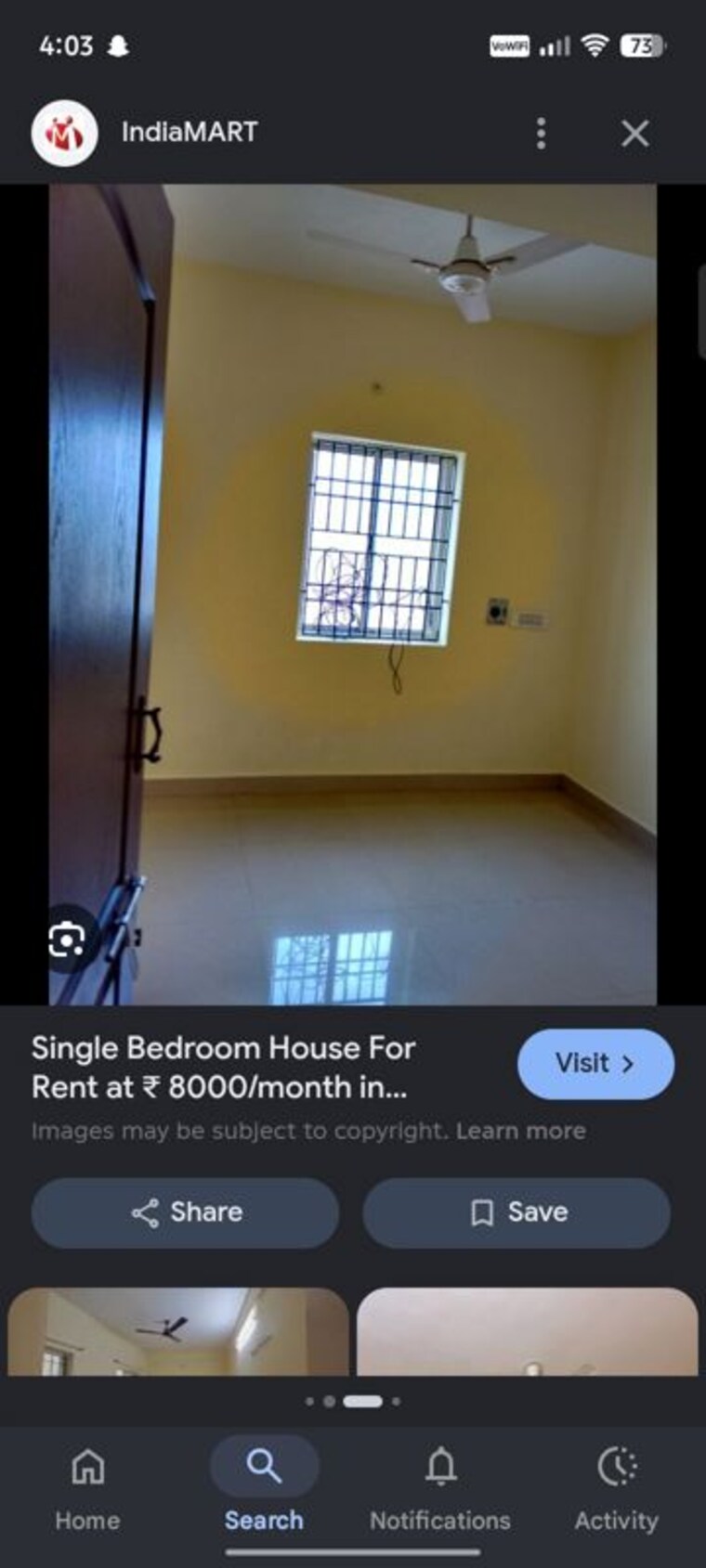Viewport: 706px width, 1568px height.
Task: Save this image to collections
Action: tap(516, 1212)
